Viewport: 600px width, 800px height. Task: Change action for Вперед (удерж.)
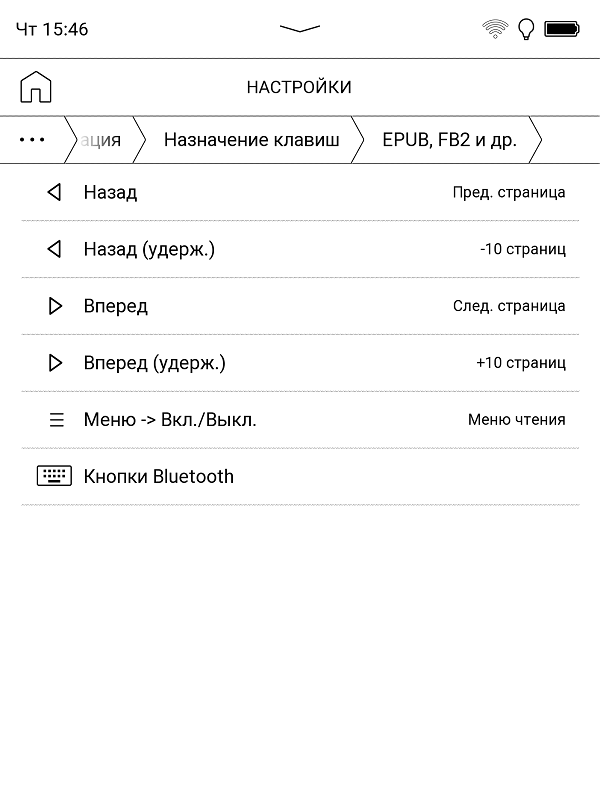[300, 363]
